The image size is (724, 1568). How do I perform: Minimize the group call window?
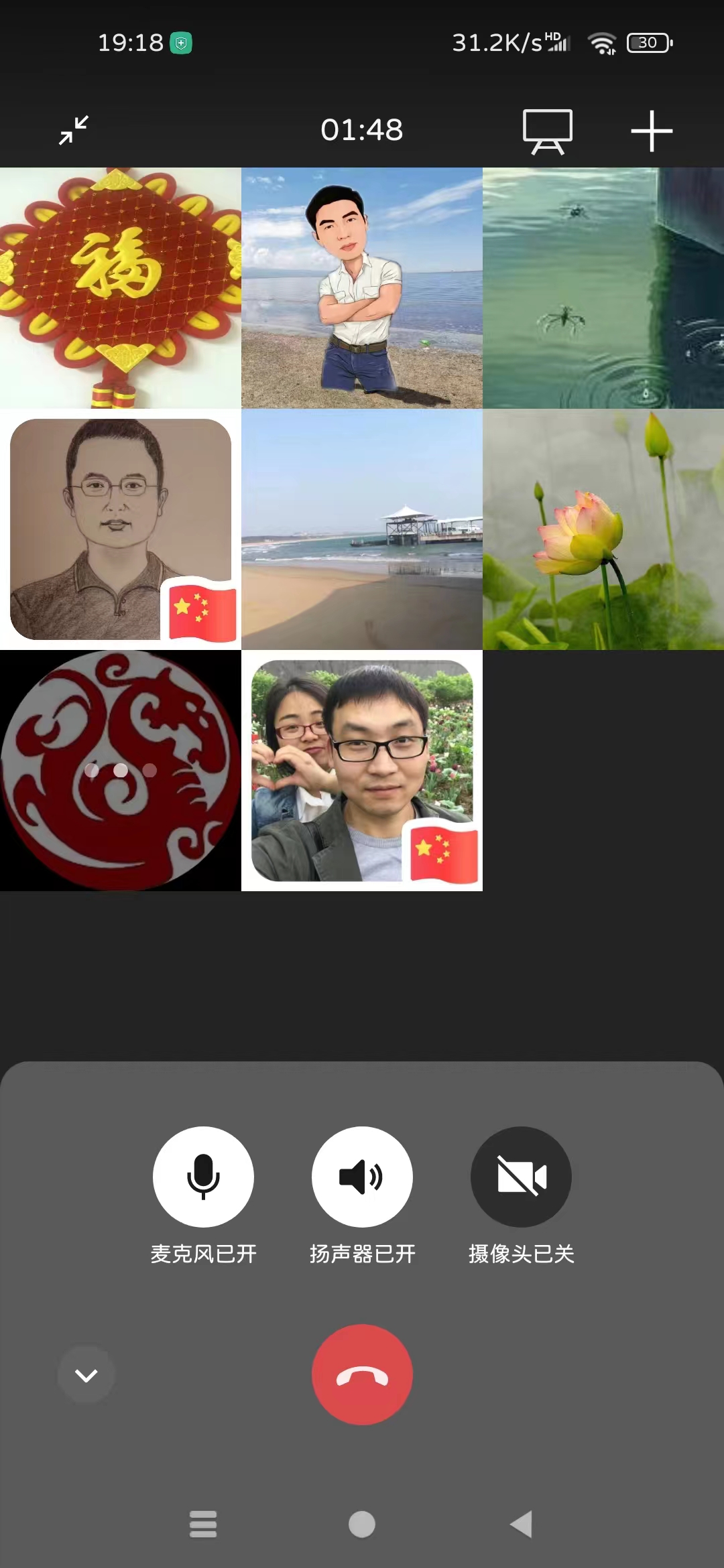click(74, 130)
